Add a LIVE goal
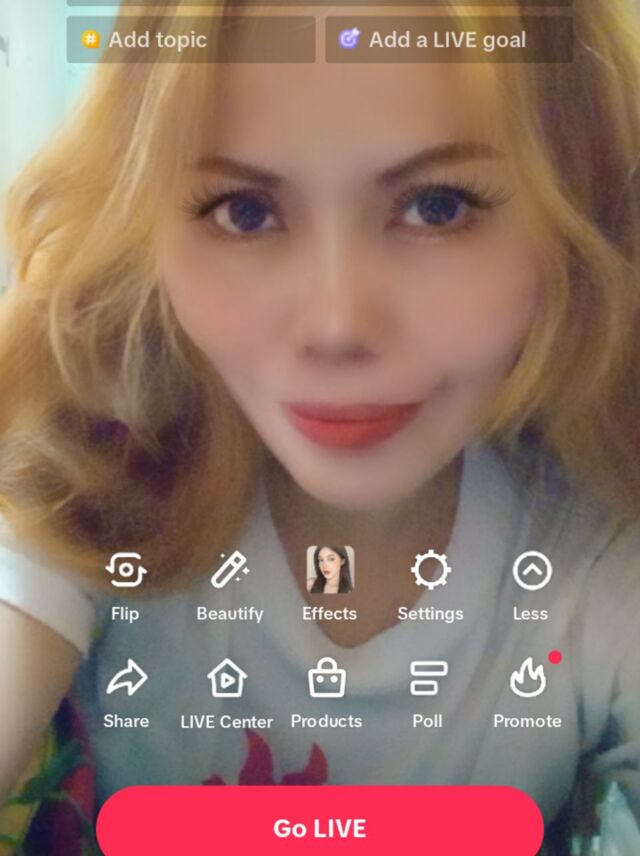 [x=449, y=40]
